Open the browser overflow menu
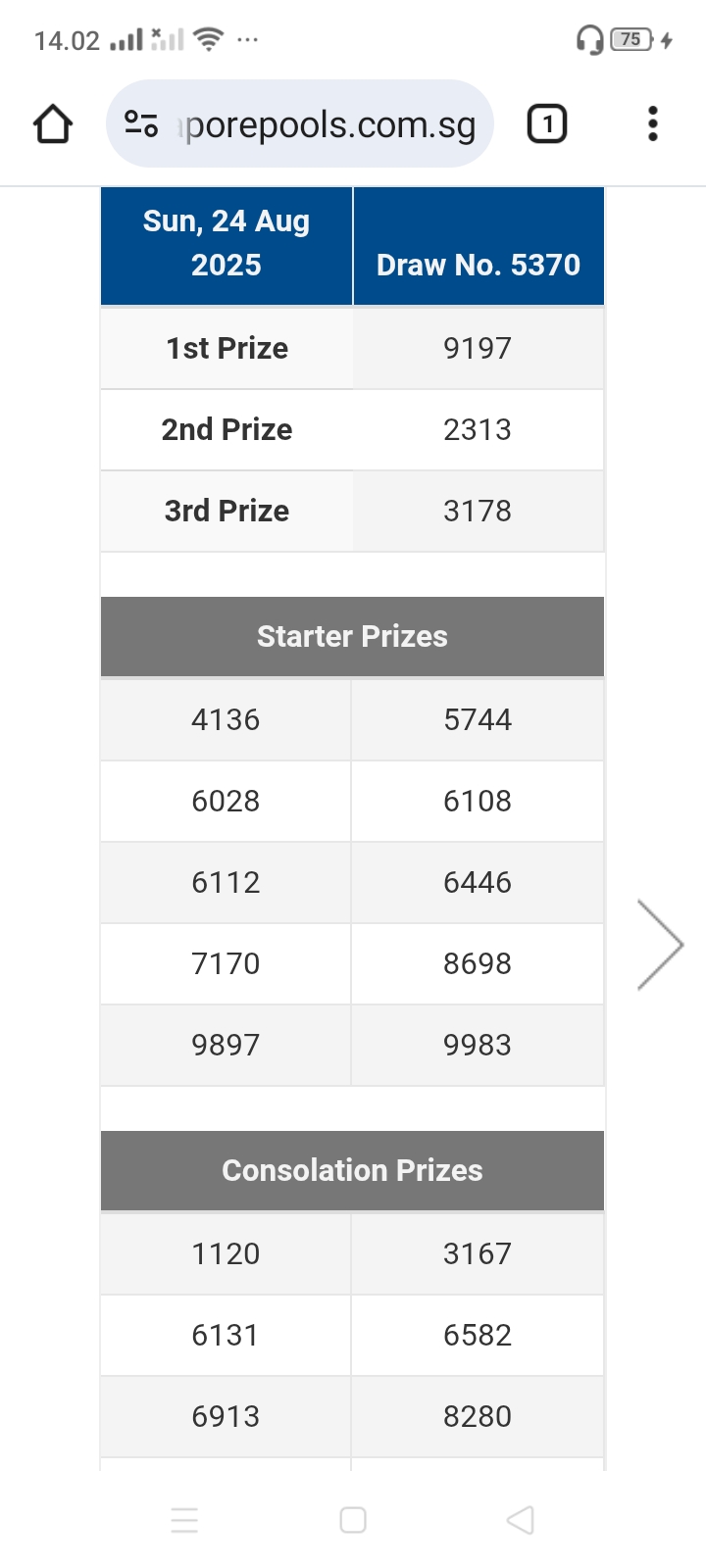 pyautogui.click(x=653, y=124)
